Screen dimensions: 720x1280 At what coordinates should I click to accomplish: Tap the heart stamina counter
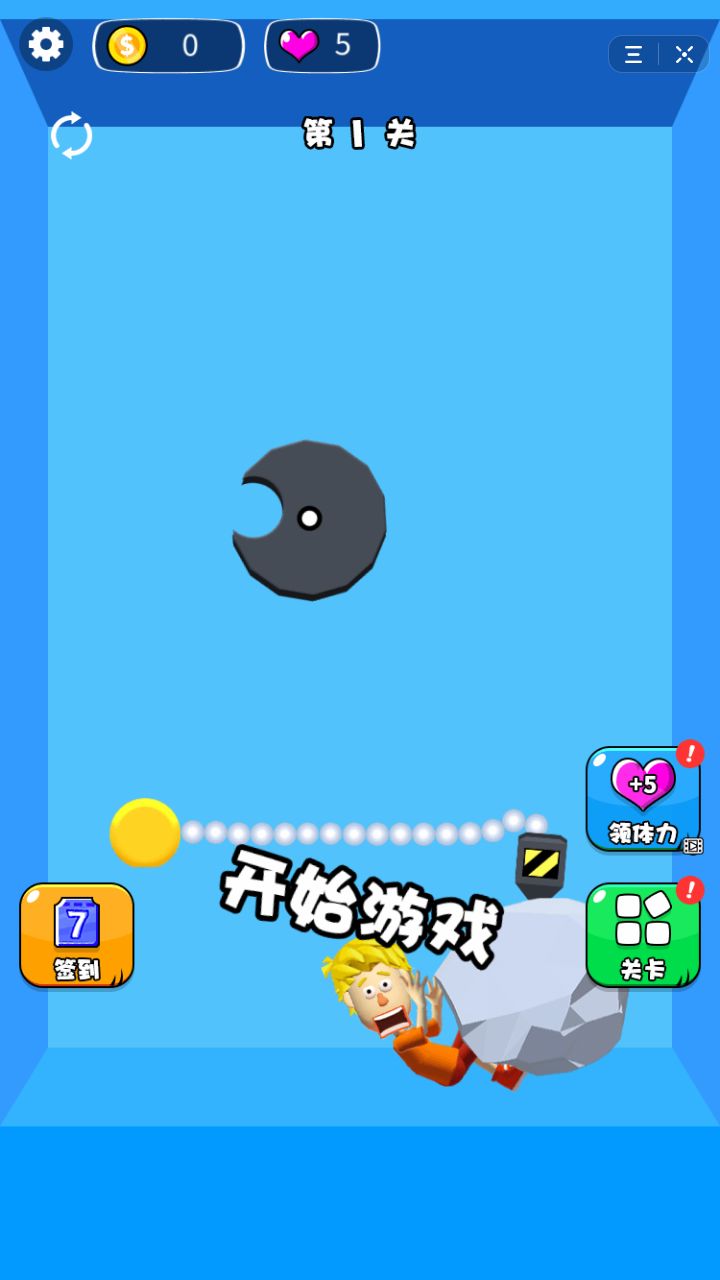coord(322,46)
